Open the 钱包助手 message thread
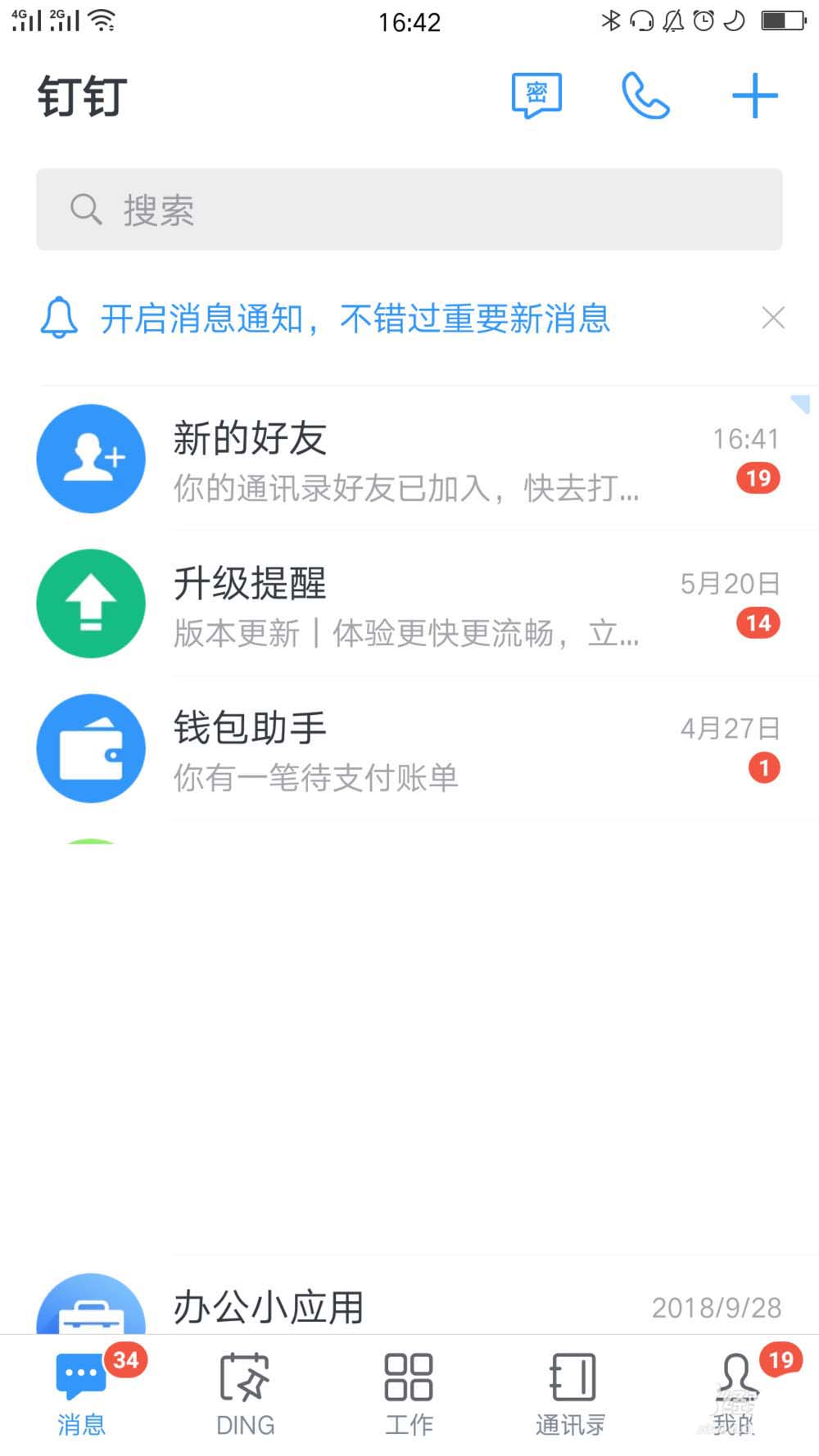Image resolution: width=819 pixels, height=1456 pixels. (x=409, y=749)
